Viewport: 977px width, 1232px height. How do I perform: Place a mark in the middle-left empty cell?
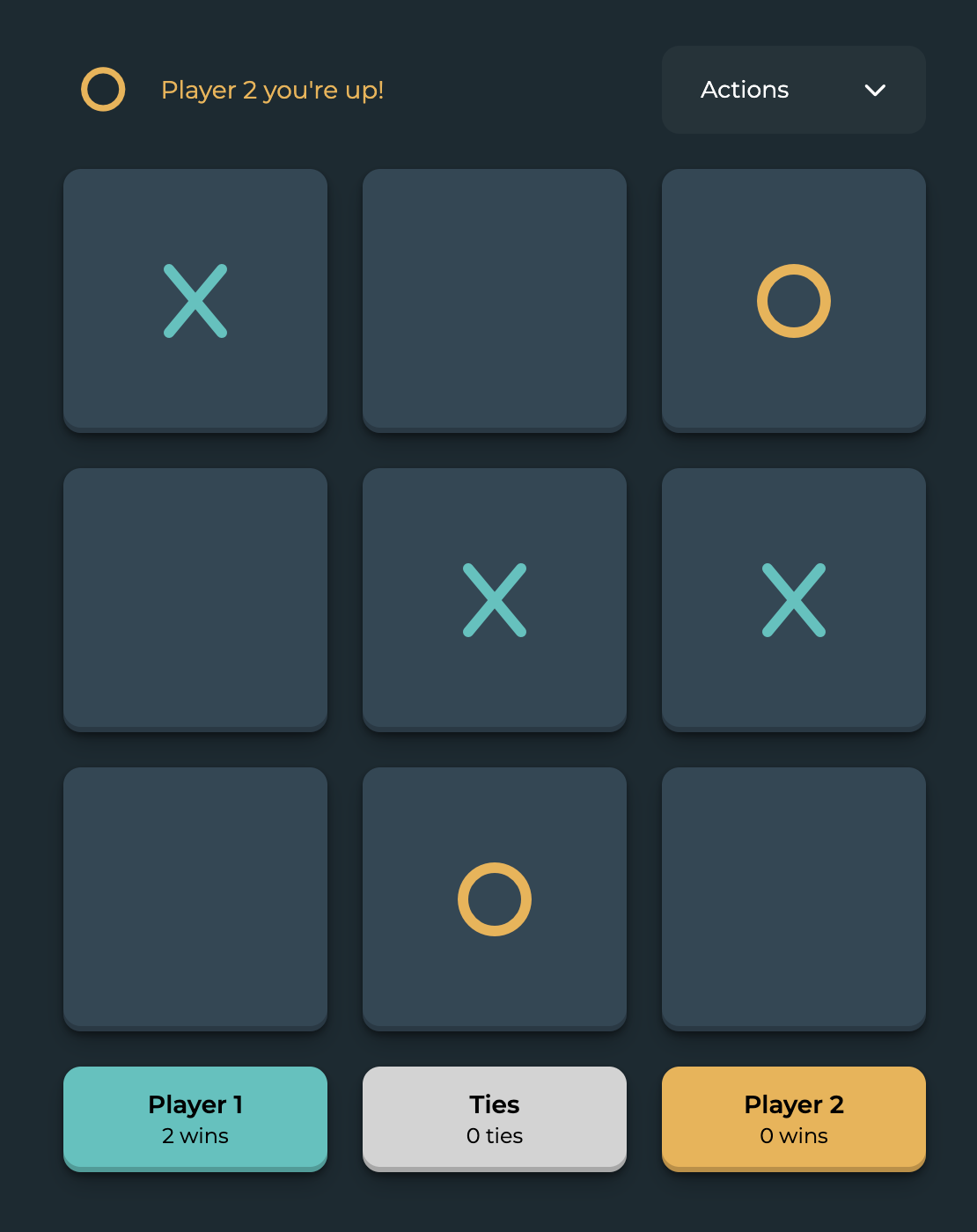(x=195, y=599)
